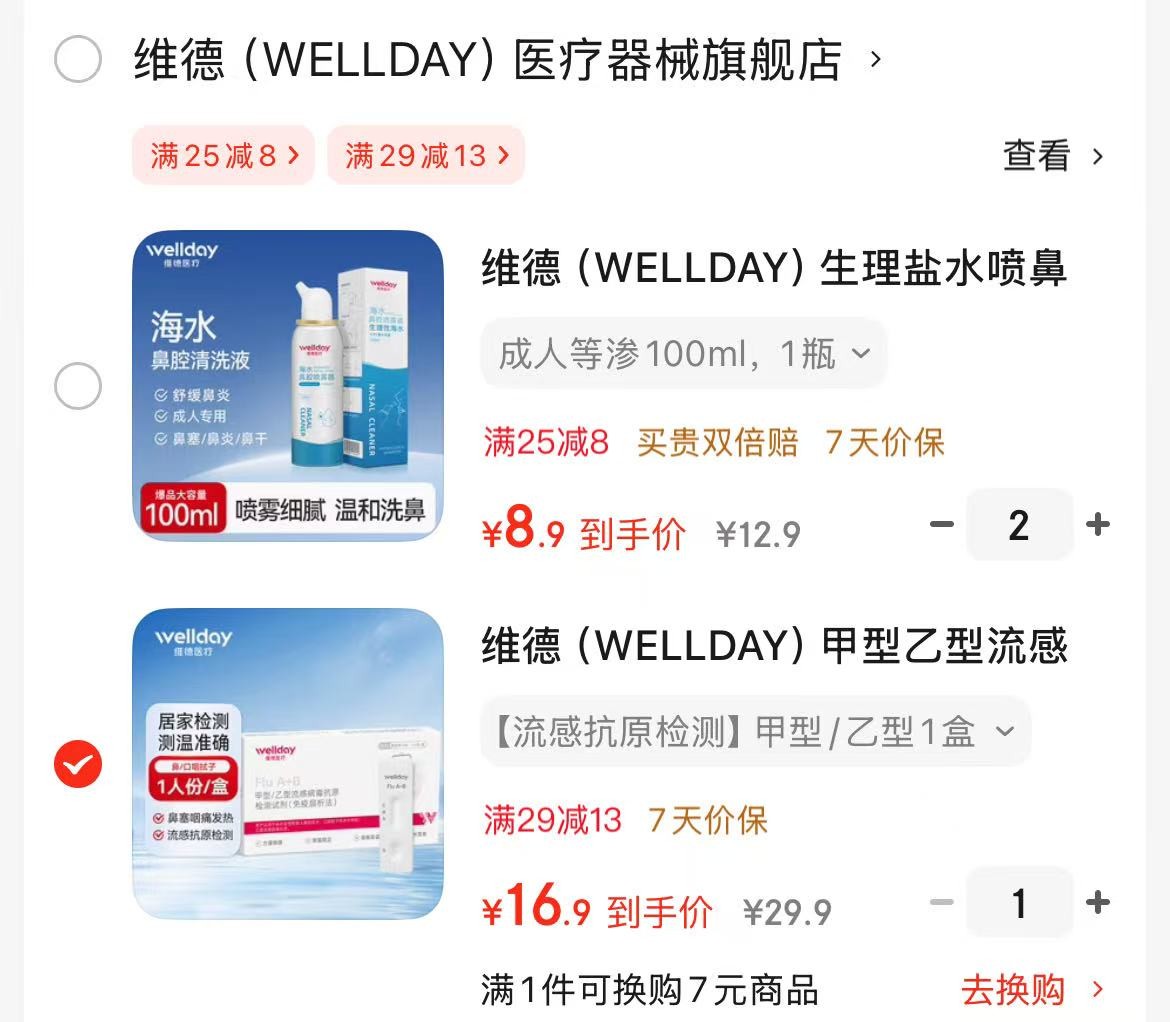
Task: Tap the 满25减8 coupon chip
Action: [223, 156]
